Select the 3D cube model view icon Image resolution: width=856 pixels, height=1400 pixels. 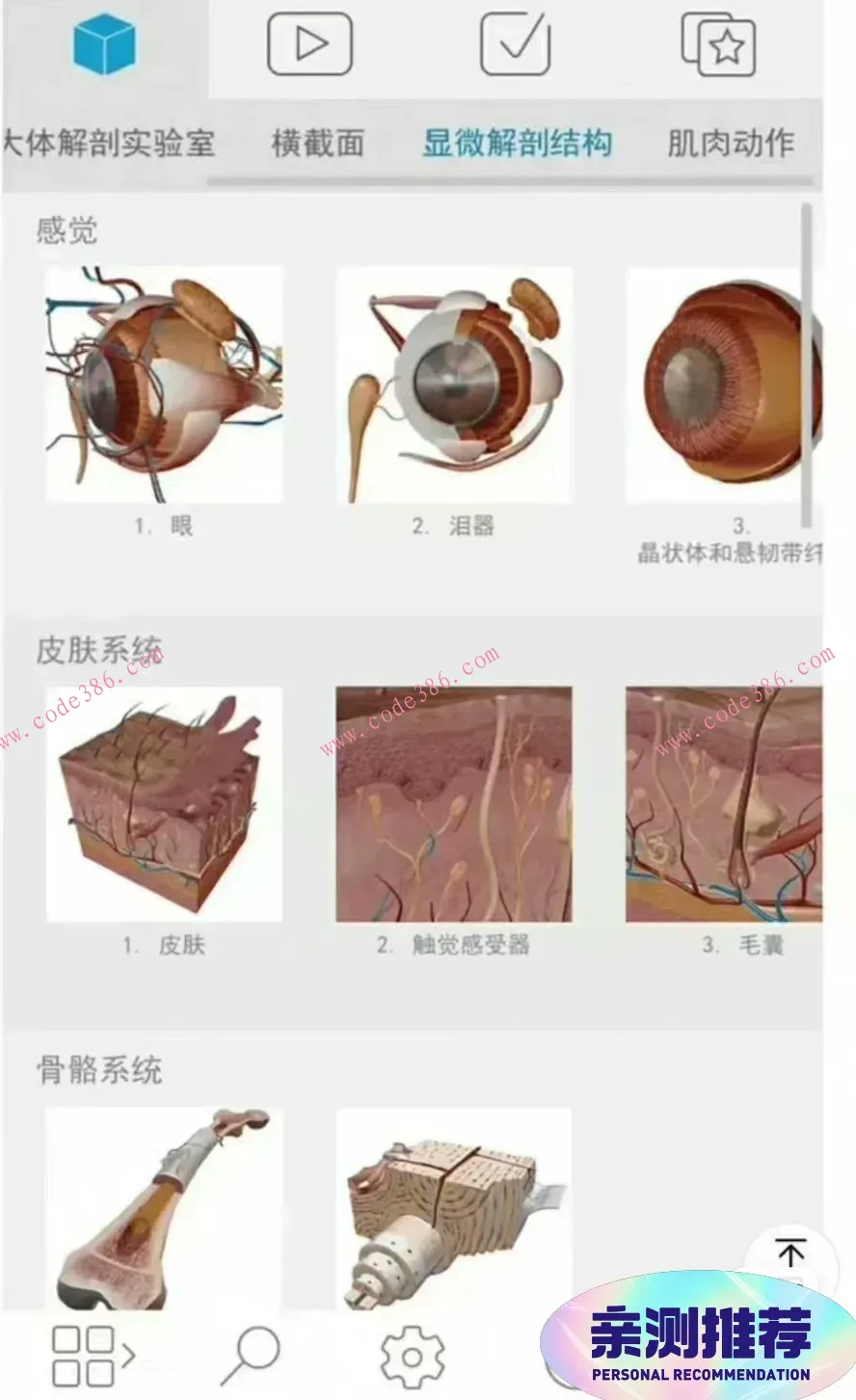pos(106,42)
